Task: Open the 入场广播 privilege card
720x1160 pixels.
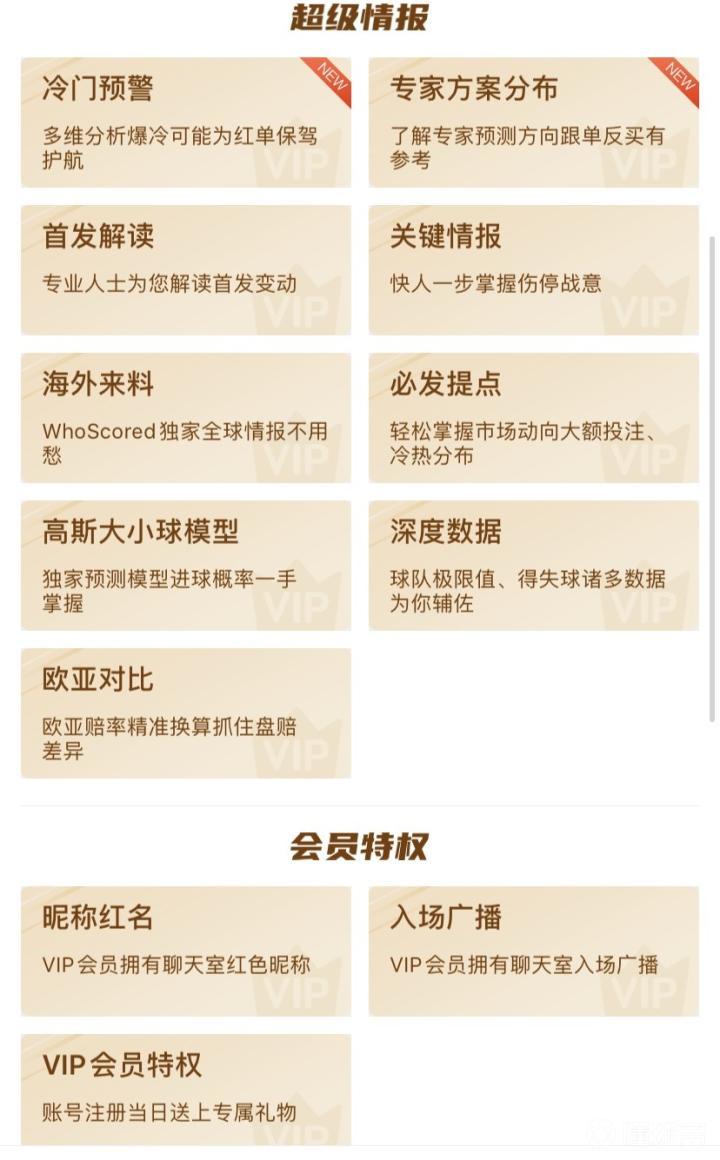Action: point(533,951)
